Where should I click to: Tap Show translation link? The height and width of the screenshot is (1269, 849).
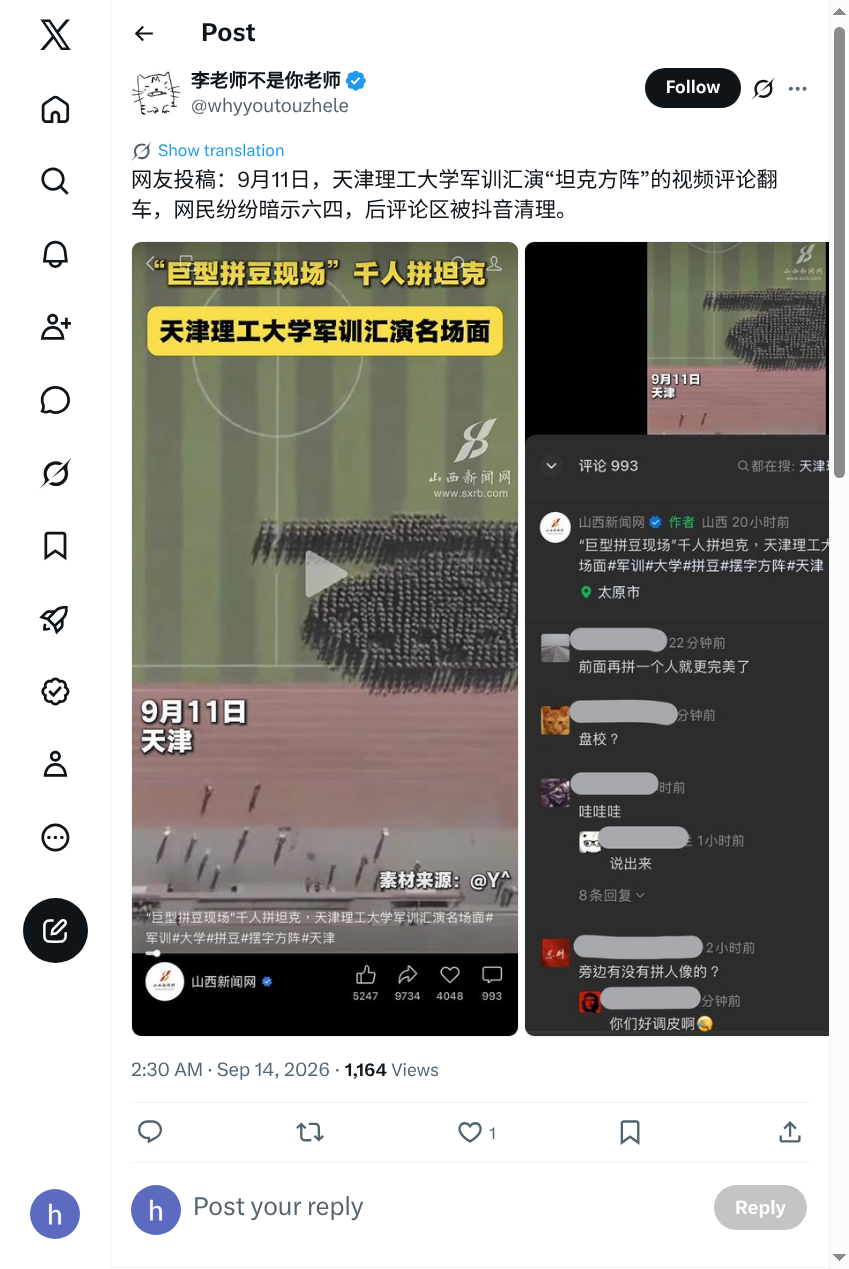pos(221,151)
